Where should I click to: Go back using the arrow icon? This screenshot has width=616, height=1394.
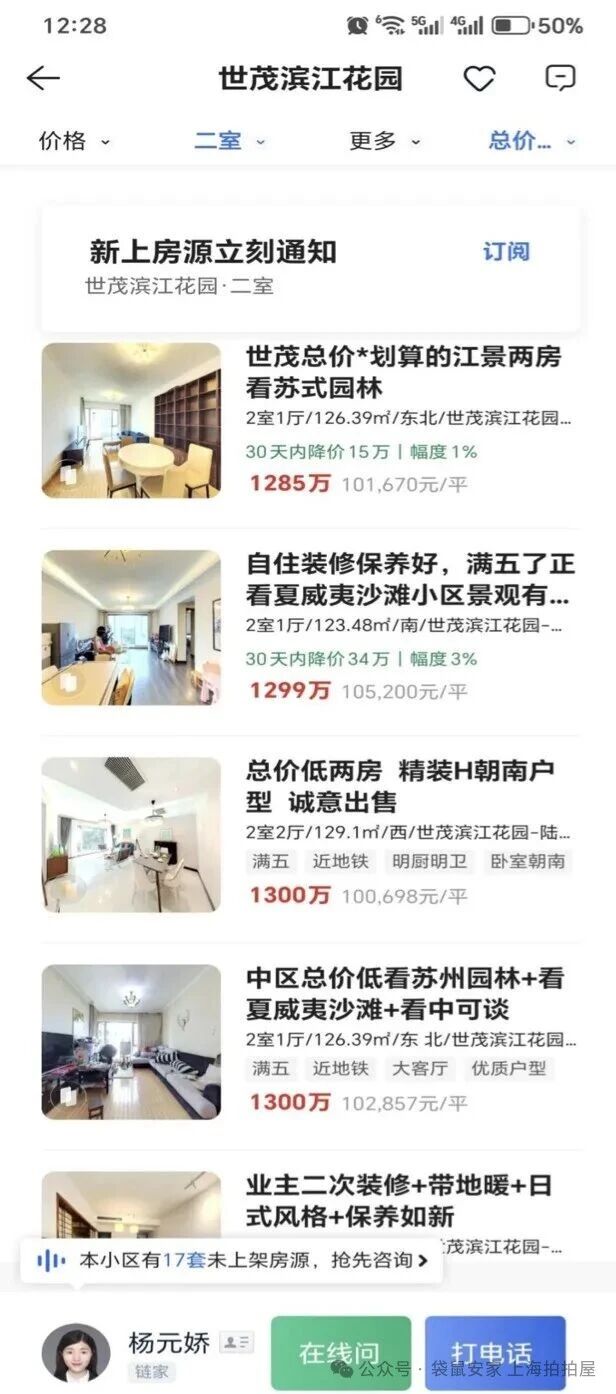[x=43, y=78]
